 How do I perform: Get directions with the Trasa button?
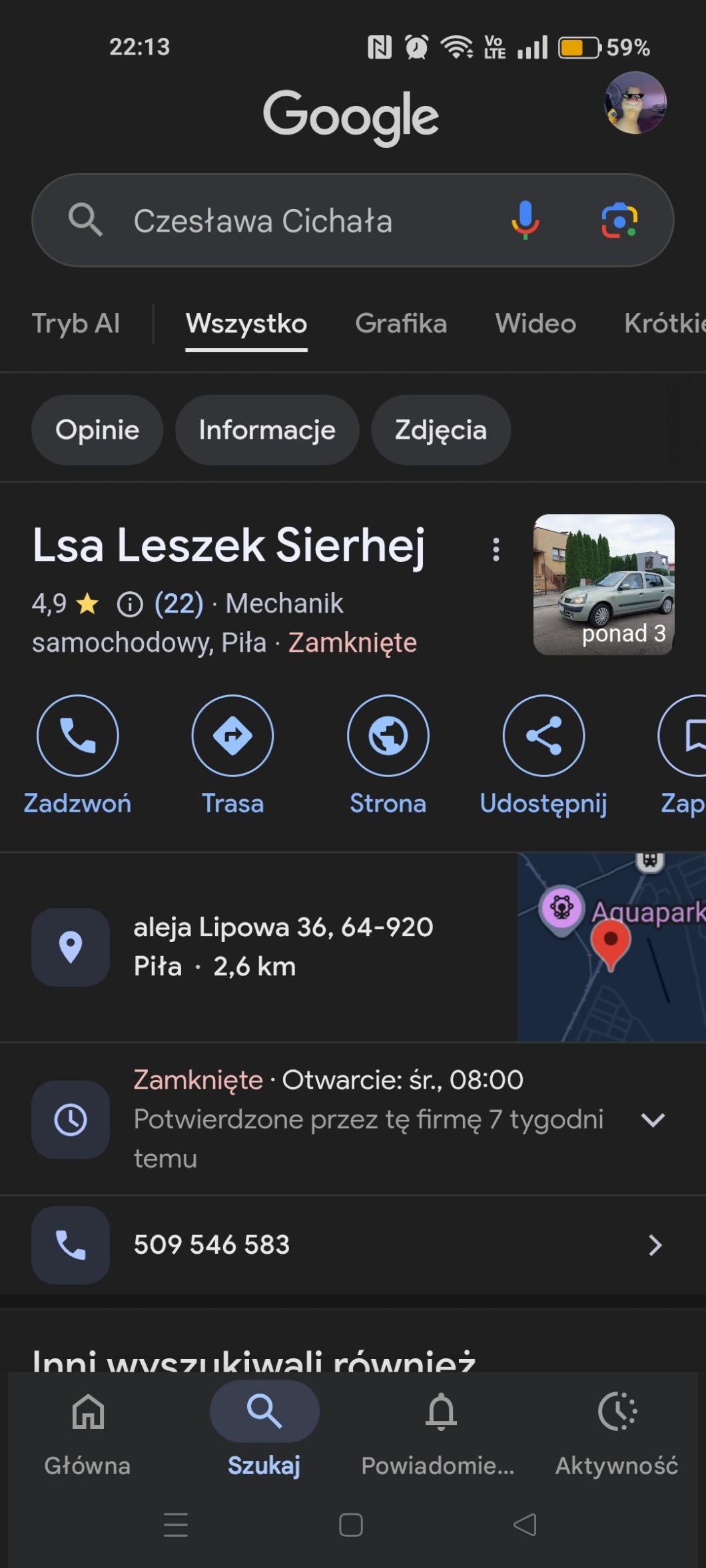[232, 736]
